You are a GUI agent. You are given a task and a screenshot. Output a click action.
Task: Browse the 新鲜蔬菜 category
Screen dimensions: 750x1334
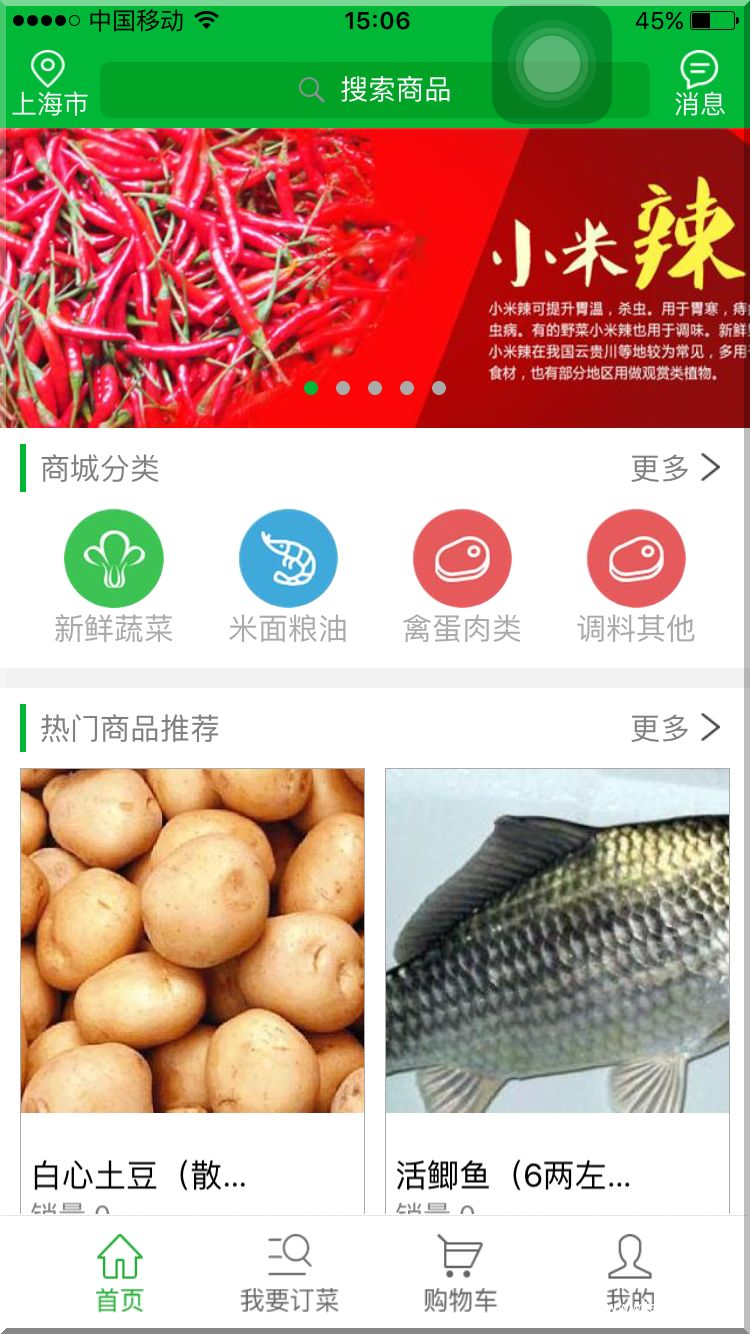[114, 576]
